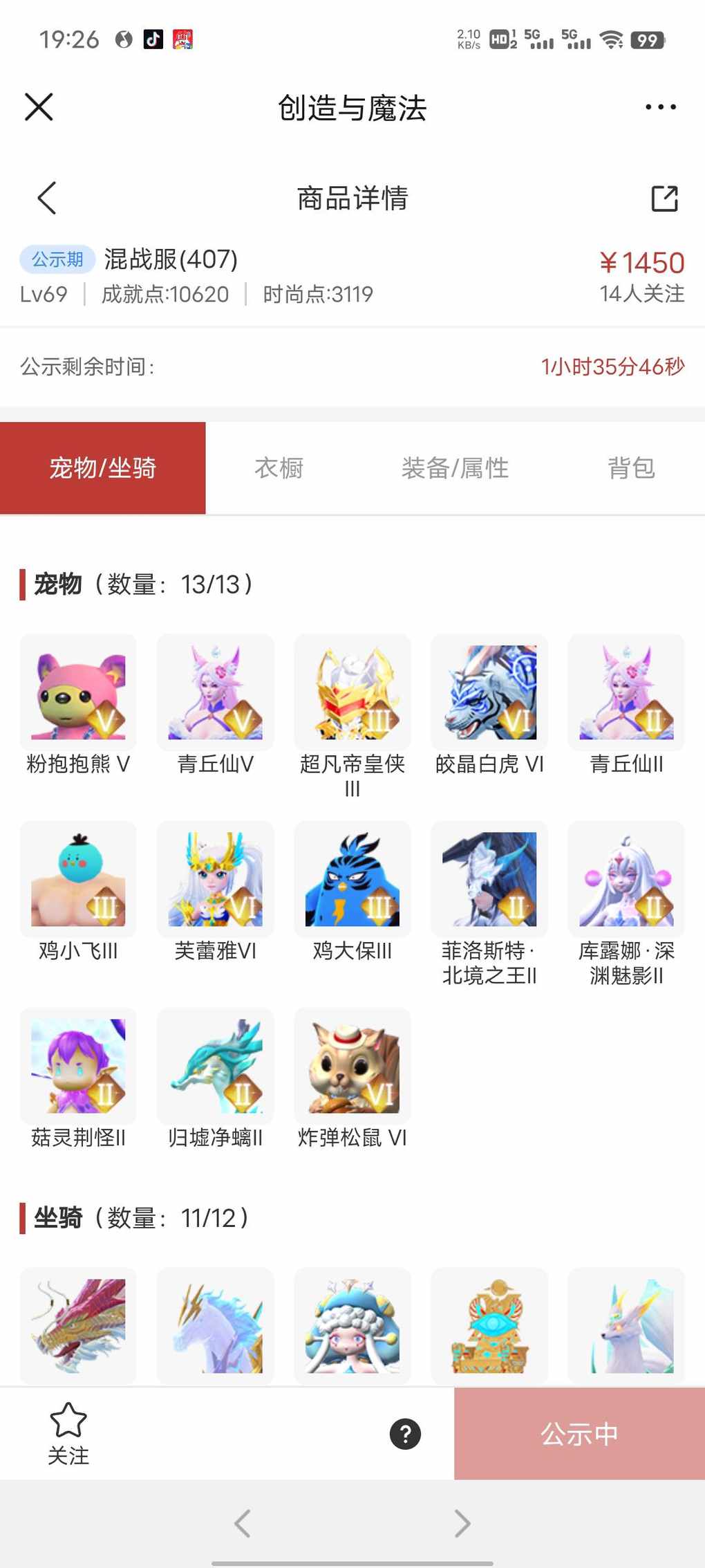Tap the 公示中 button
This screenshot has height=1568, width=705.
pyautogui.click(x=579, y=1434)
